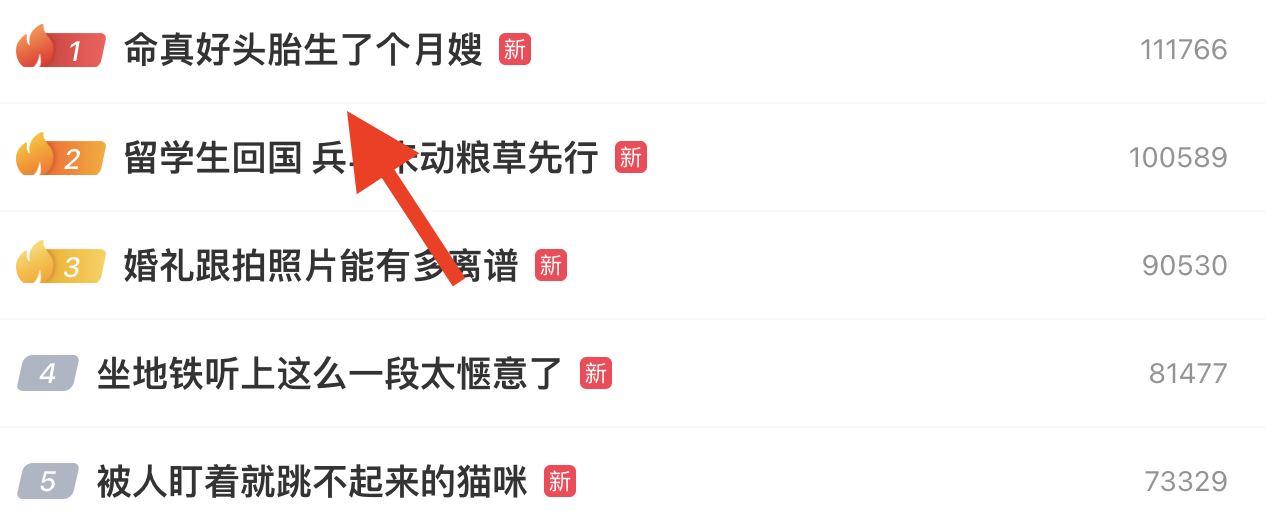Screen dimensions: 1266x530
Task: Select topic 坐地铁听上这么一段太惬意了
Action: pos(330,374)
